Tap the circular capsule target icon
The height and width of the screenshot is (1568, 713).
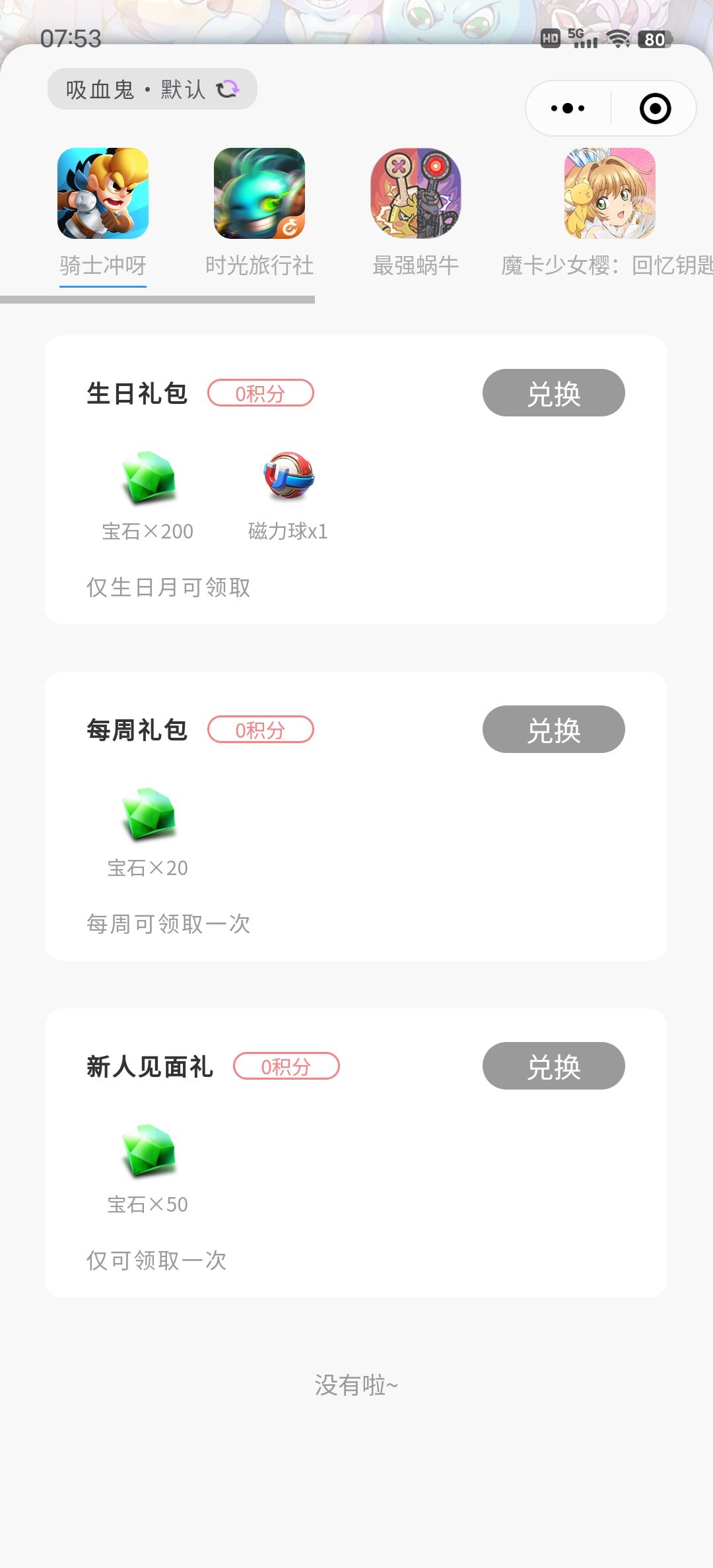654,107
